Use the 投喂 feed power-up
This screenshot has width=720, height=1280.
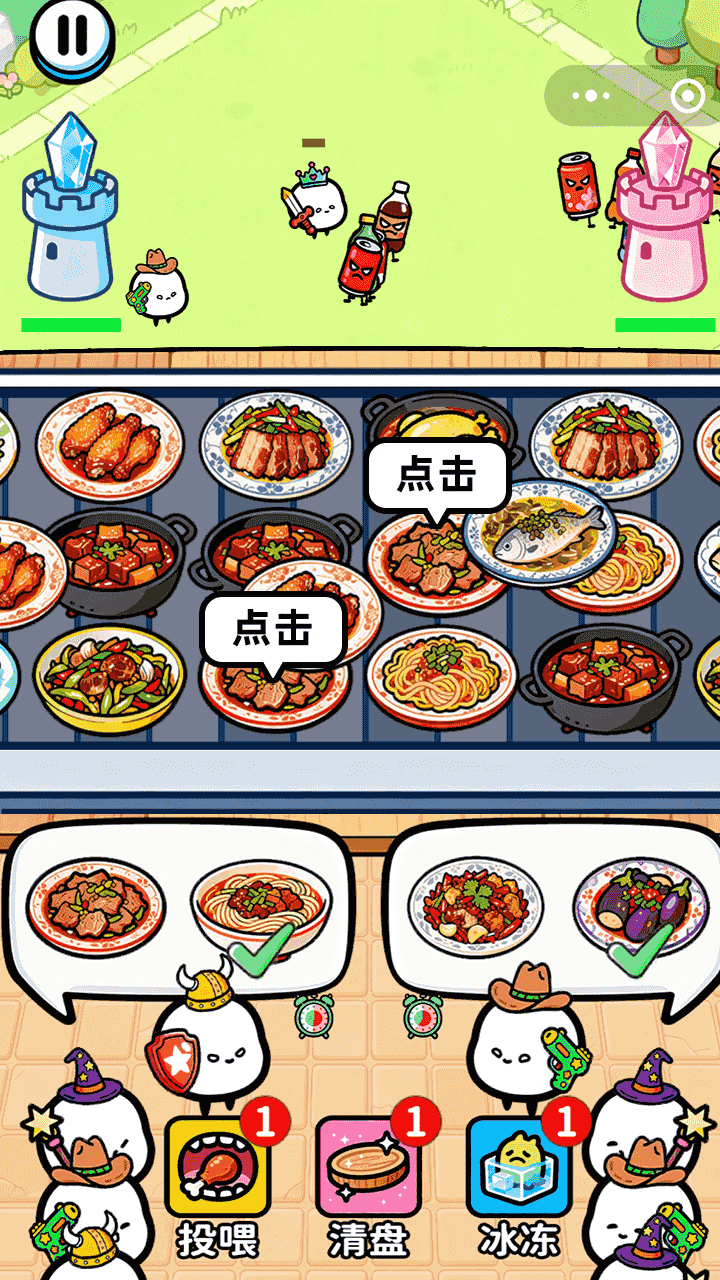(216, 1167)
